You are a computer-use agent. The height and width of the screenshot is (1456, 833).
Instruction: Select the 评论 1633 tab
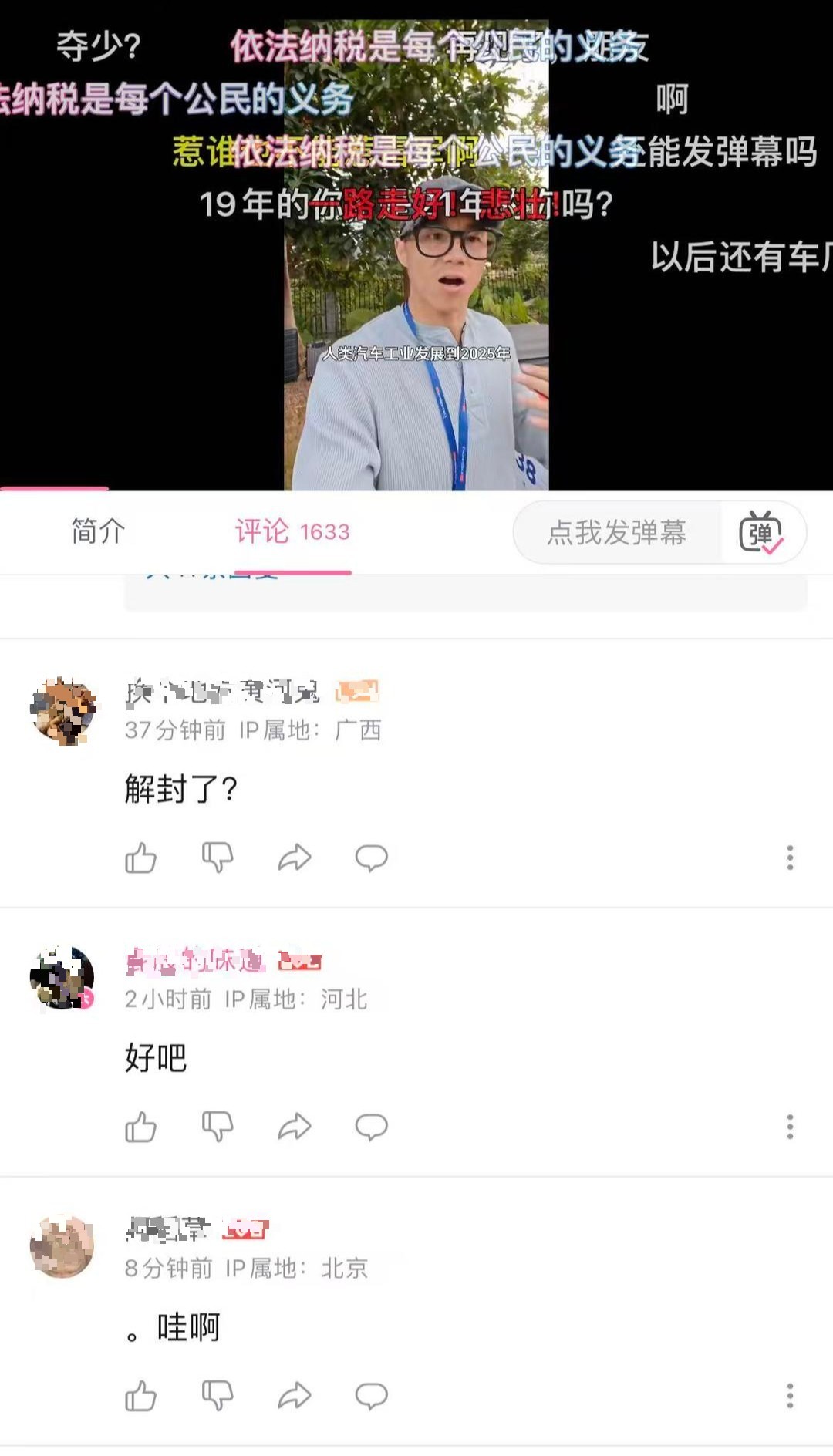tap(292, 531)
